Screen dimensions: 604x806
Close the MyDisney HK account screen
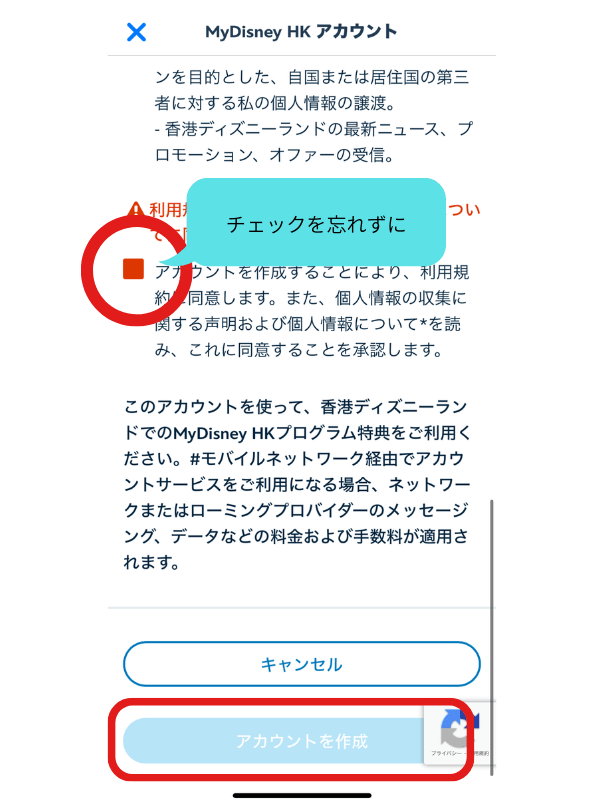[137, 32]
